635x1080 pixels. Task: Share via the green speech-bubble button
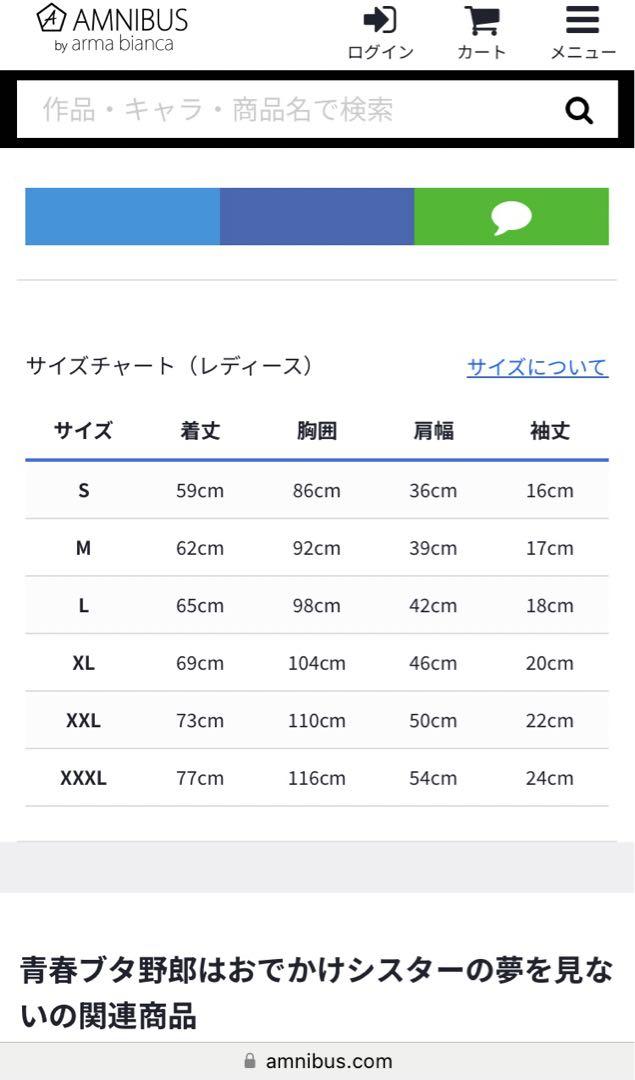click(x=511, y=216)
